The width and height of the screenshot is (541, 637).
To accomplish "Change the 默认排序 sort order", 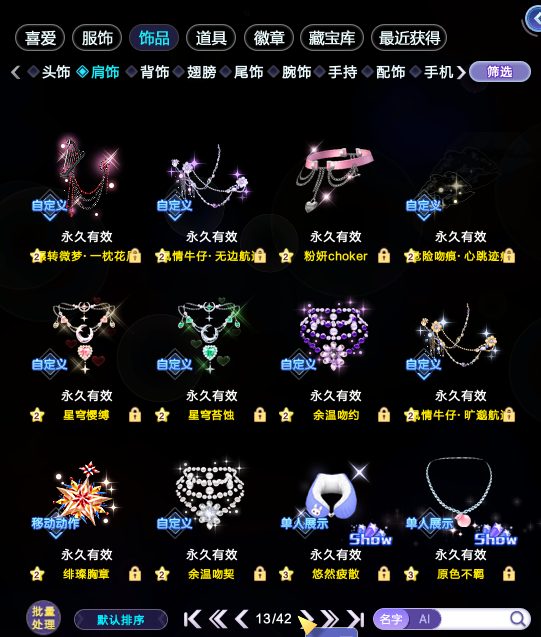I will coord(121,620).
